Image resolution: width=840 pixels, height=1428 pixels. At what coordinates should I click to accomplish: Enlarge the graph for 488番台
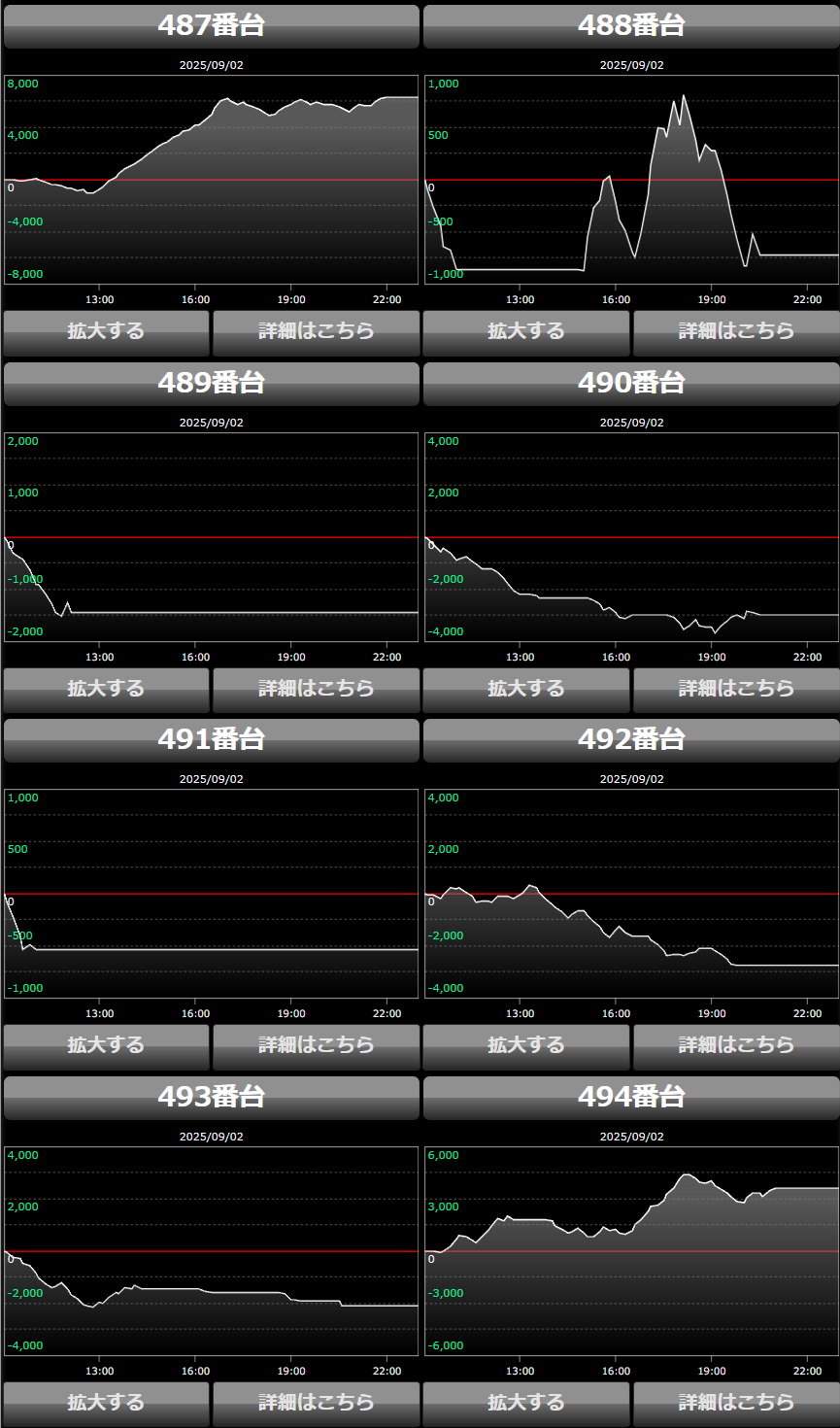526,333
